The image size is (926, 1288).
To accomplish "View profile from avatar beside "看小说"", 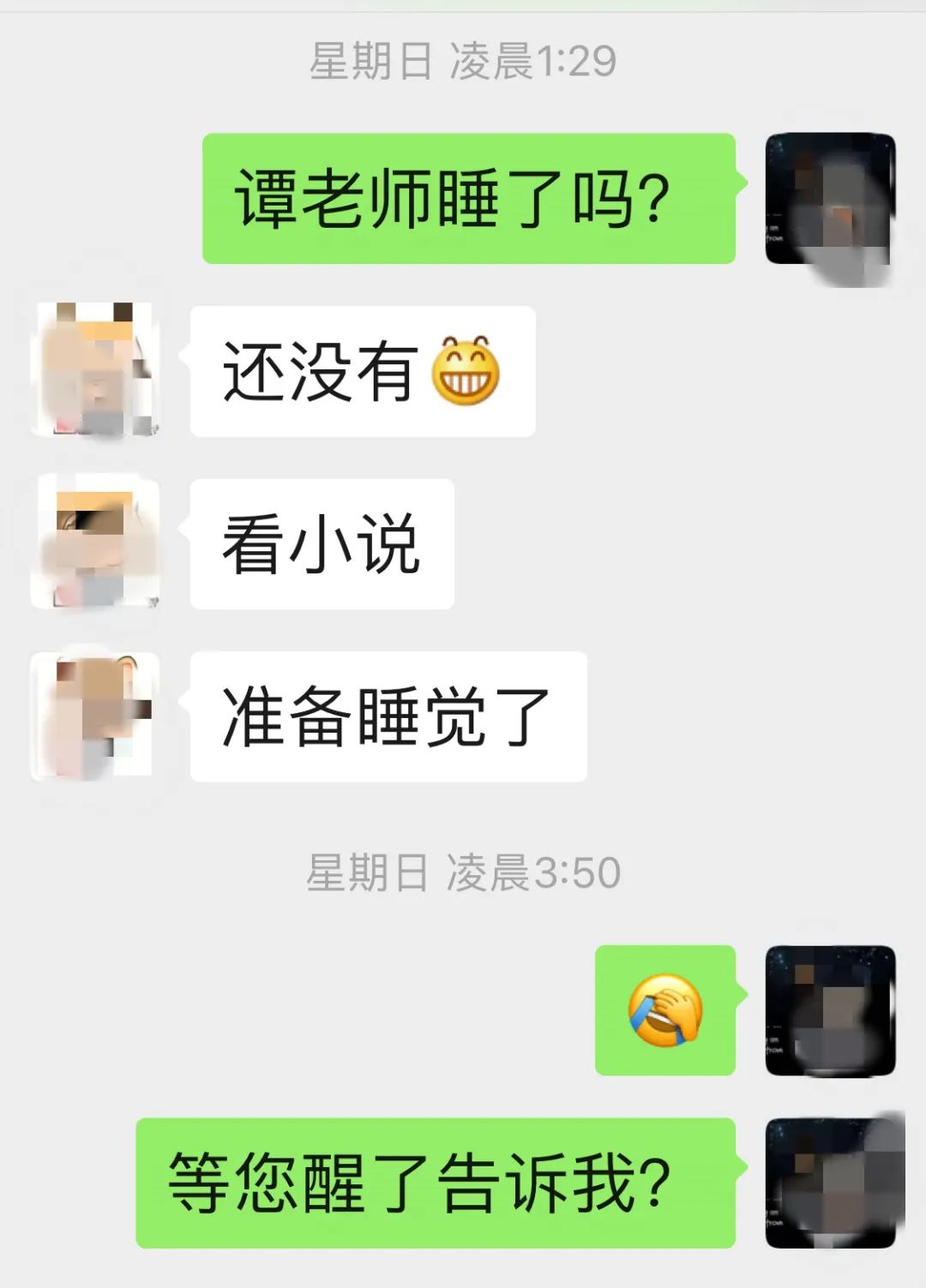I will coord(94,543).
